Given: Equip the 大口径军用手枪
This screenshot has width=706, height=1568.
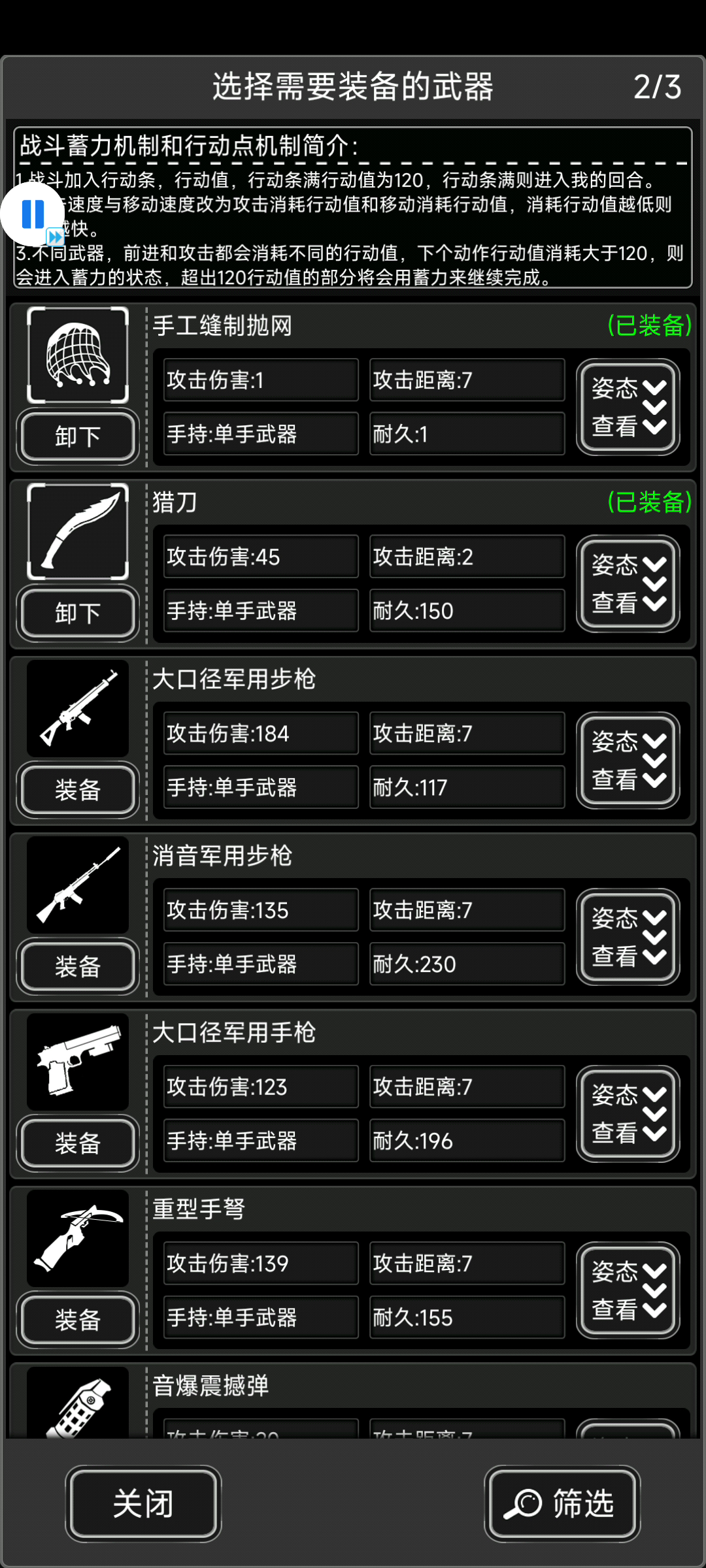Looking at the screenshot, I should (78, 1143).
